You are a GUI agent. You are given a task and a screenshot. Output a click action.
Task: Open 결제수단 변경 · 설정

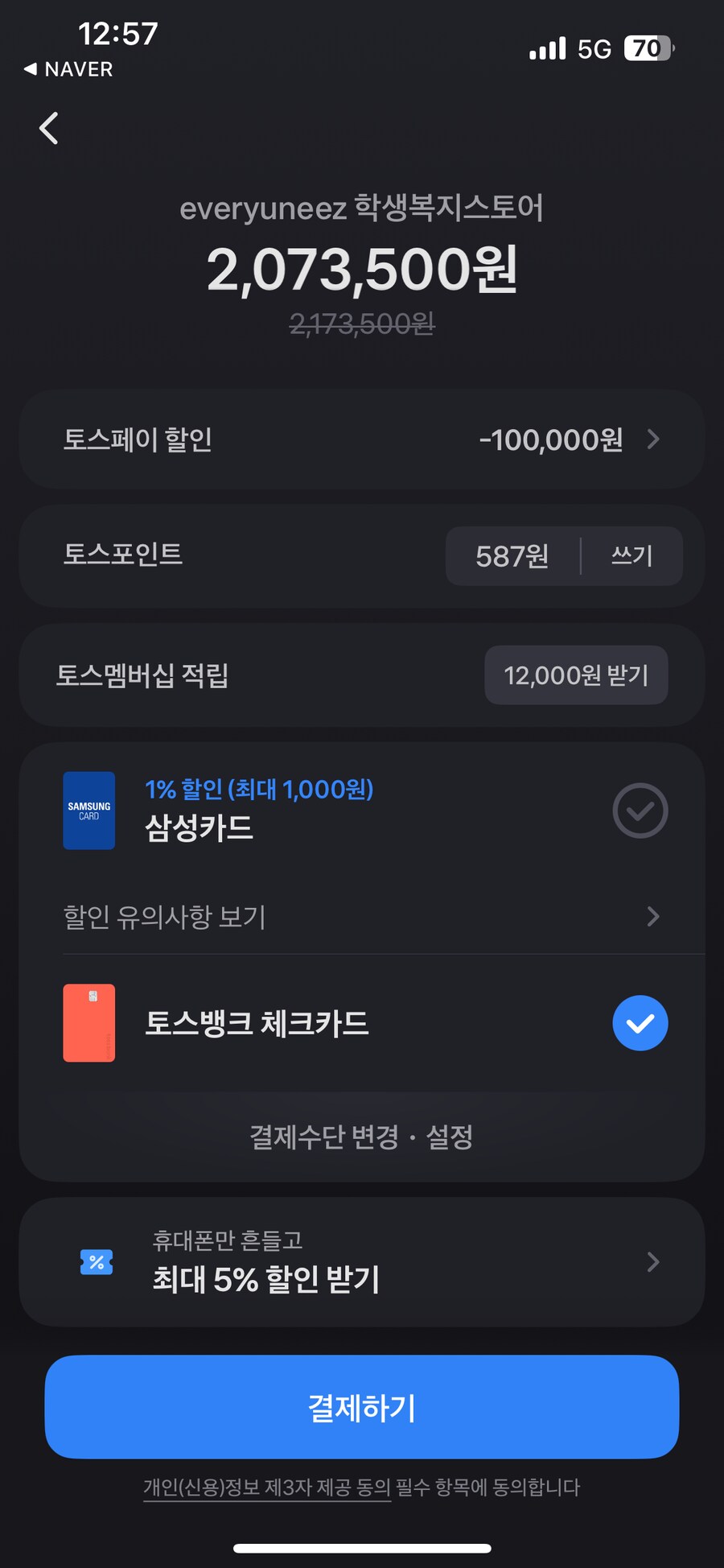click(x=361, y=1136)
